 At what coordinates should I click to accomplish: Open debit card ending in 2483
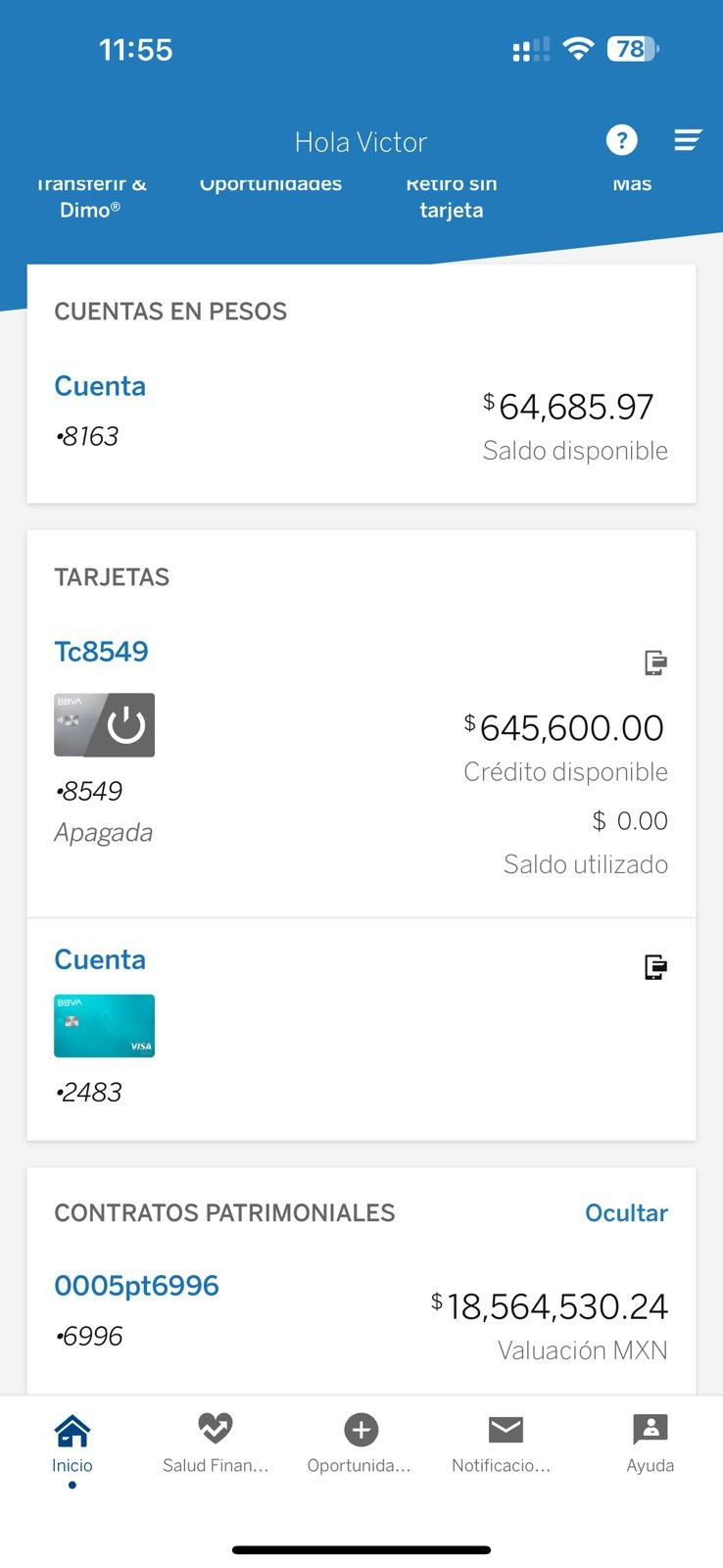tap(100, 959)
